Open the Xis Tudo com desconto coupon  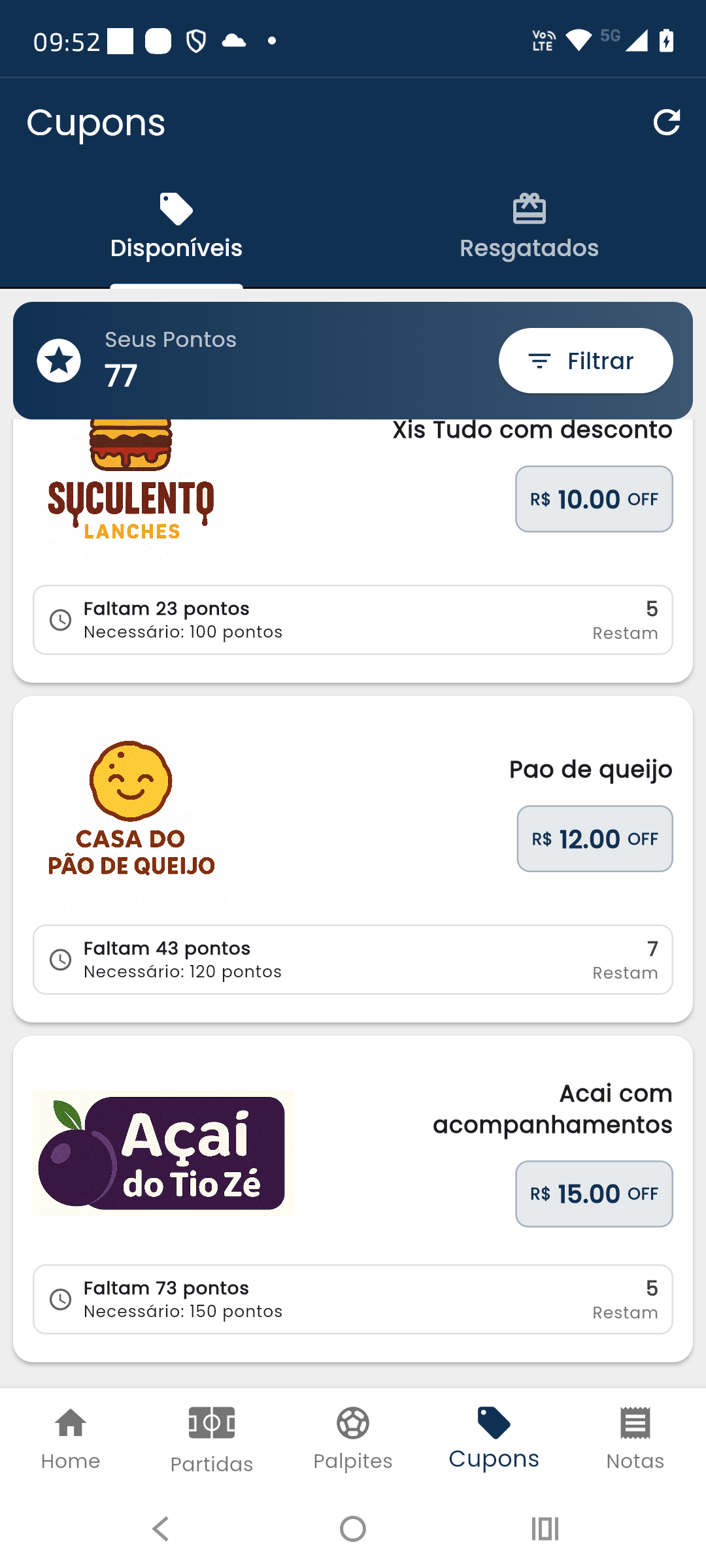pos(353,549)
